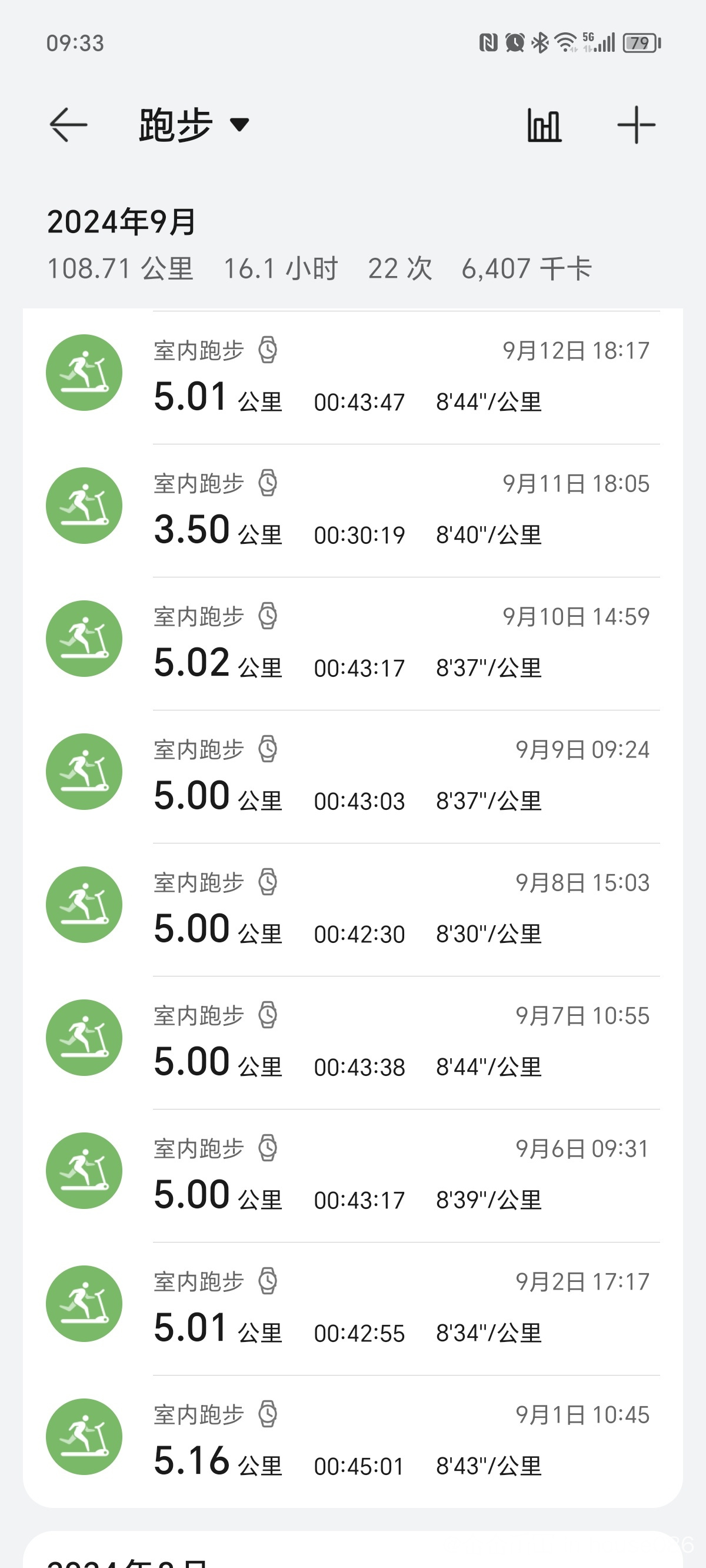Select the 9月8日 15:03 run entry
The height and width of the screenshot is (1568, 706).
coord(353,909)
